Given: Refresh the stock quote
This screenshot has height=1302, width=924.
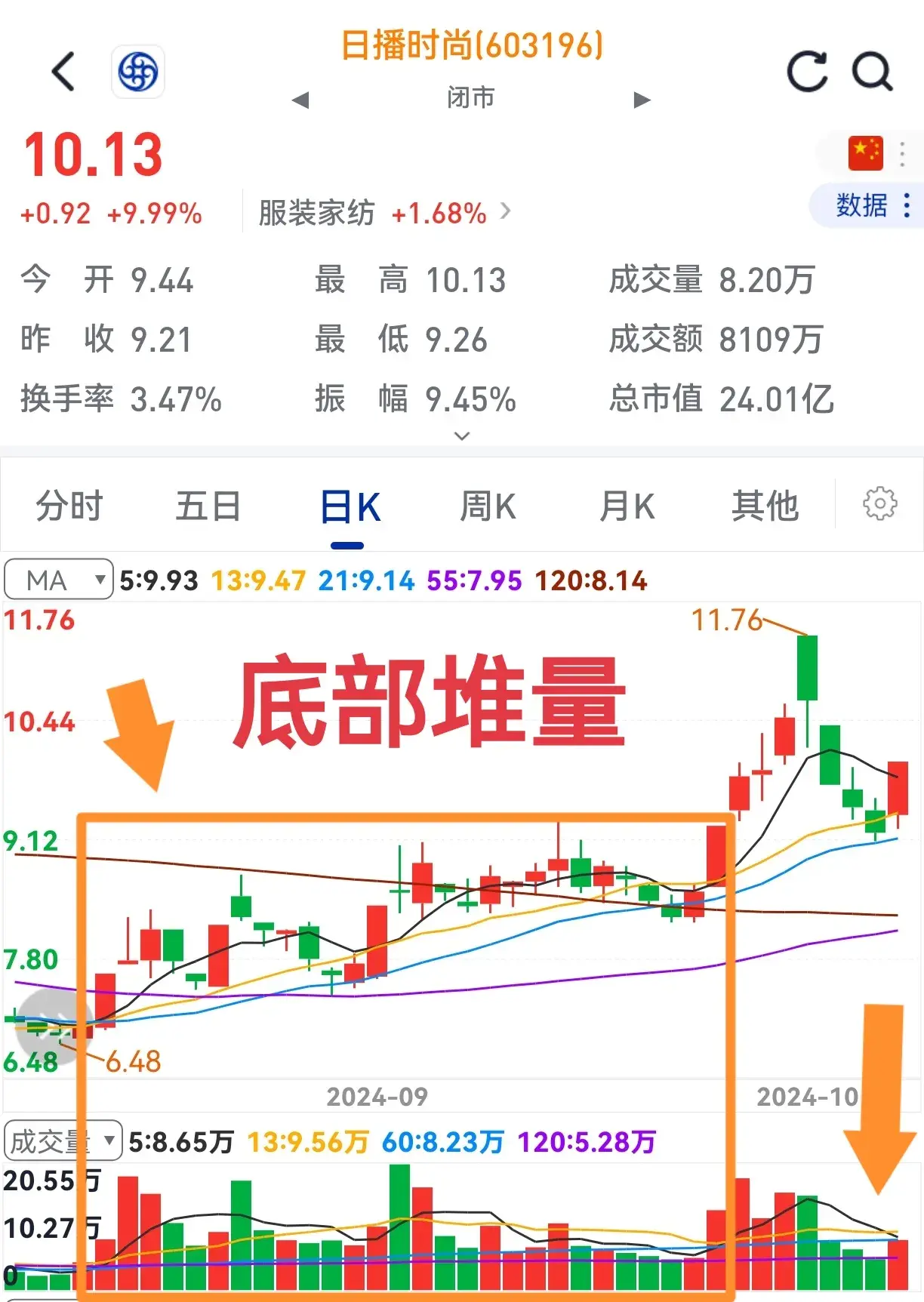Looking at the screenshot, I should click(806, 72).
